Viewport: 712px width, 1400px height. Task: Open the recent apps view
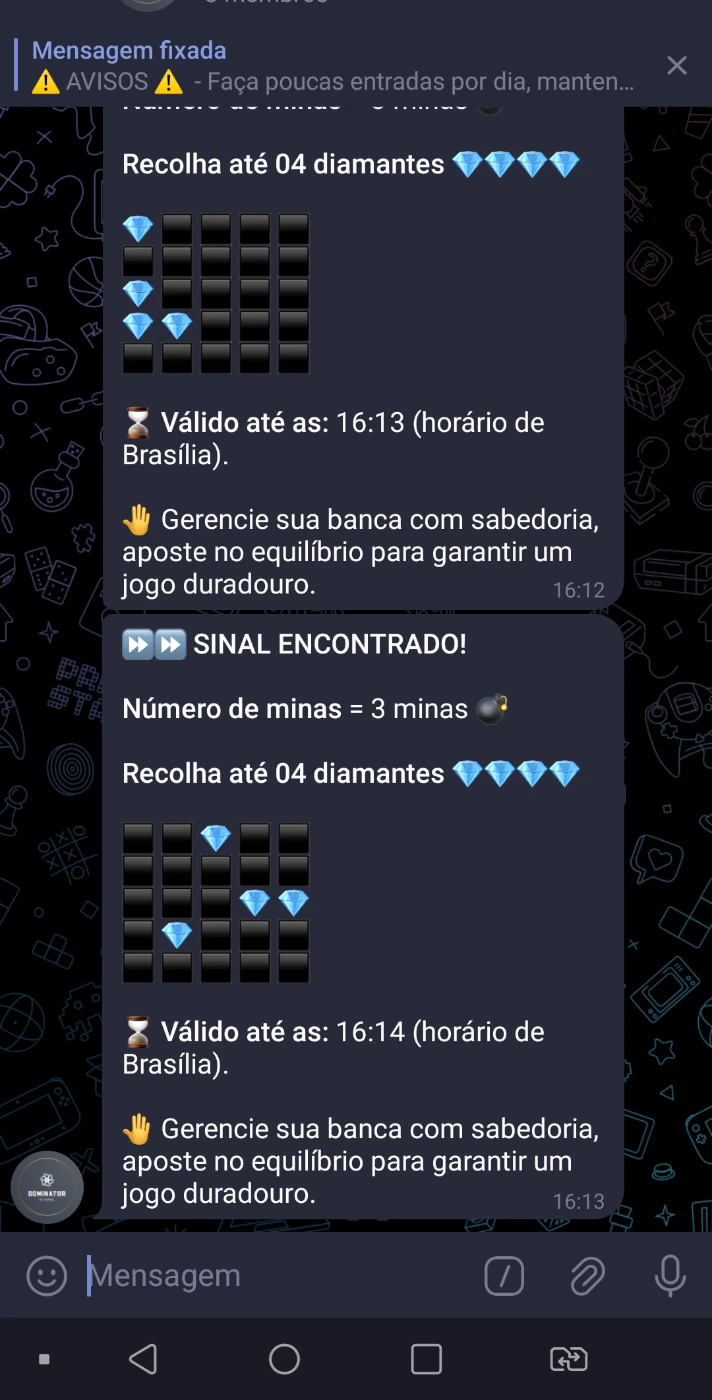tap(427, 1358)
